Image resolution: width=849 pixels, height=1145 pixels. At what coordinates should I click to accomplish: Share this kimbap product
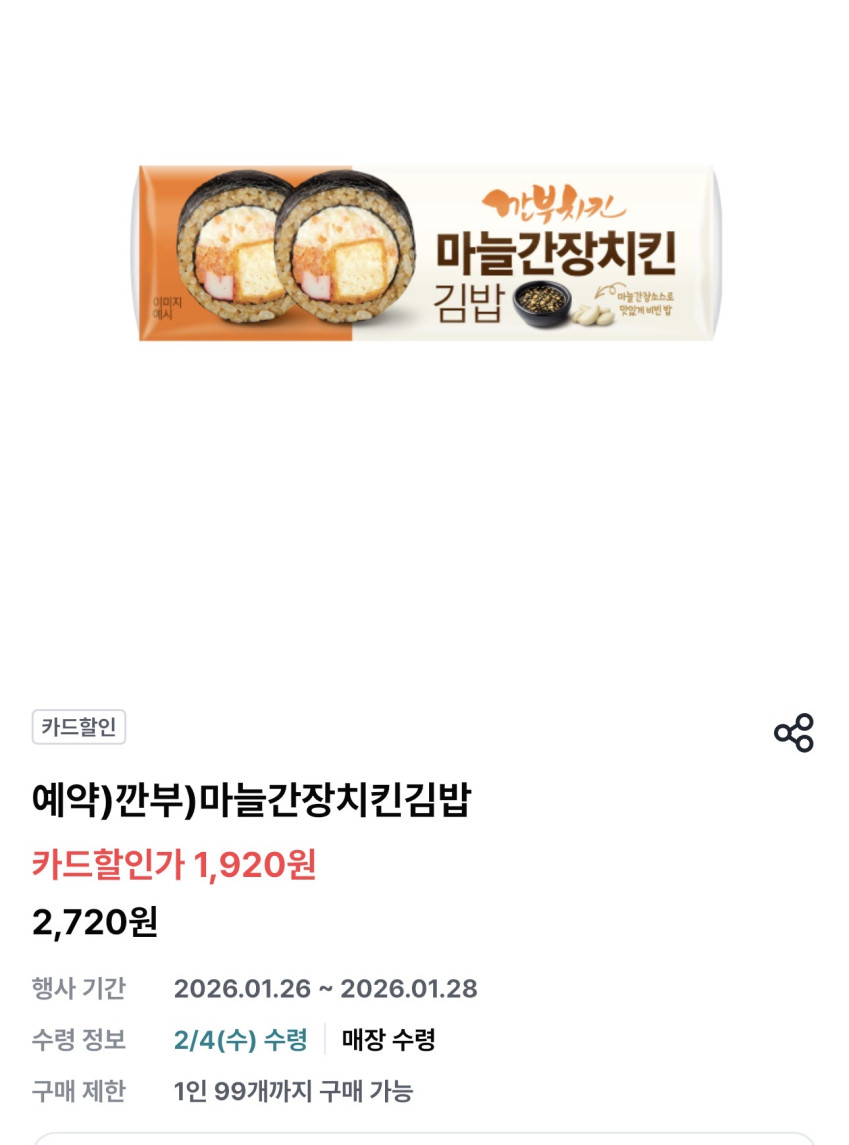click(794, 732)
